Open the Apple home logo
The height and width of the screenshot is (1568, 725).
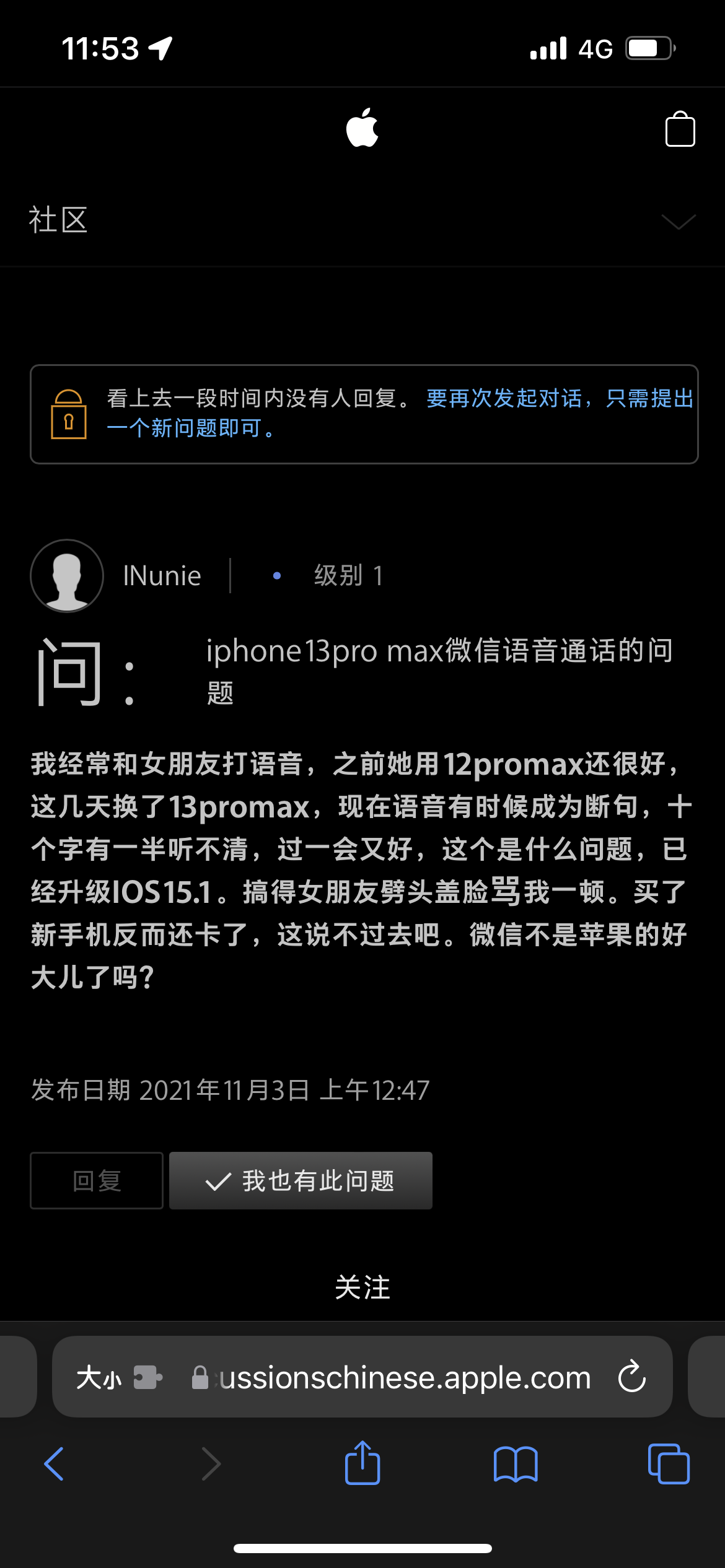(362, 128)
